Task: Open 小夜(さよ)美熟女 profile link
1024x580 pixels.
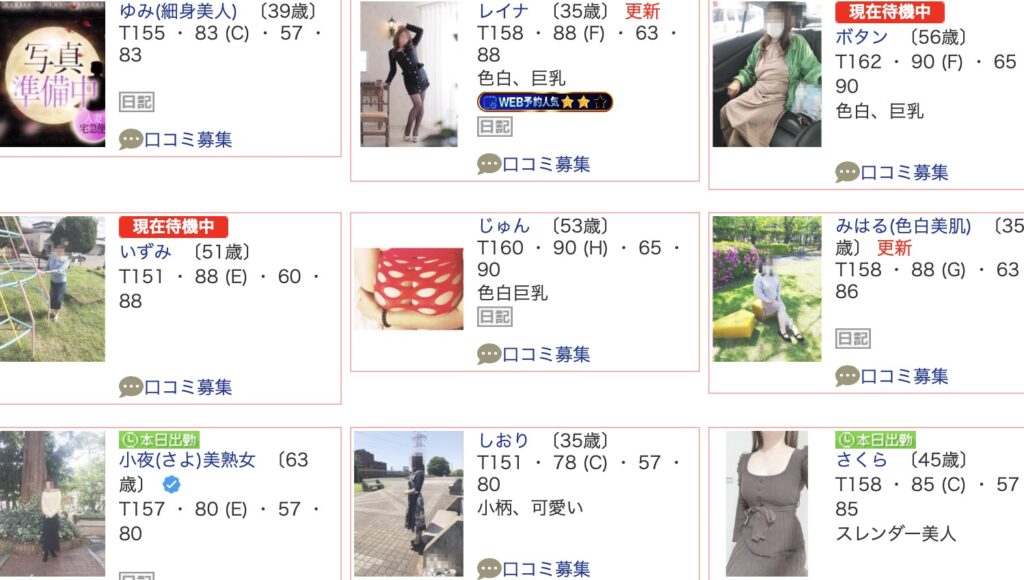Action: tap(187, 461)
